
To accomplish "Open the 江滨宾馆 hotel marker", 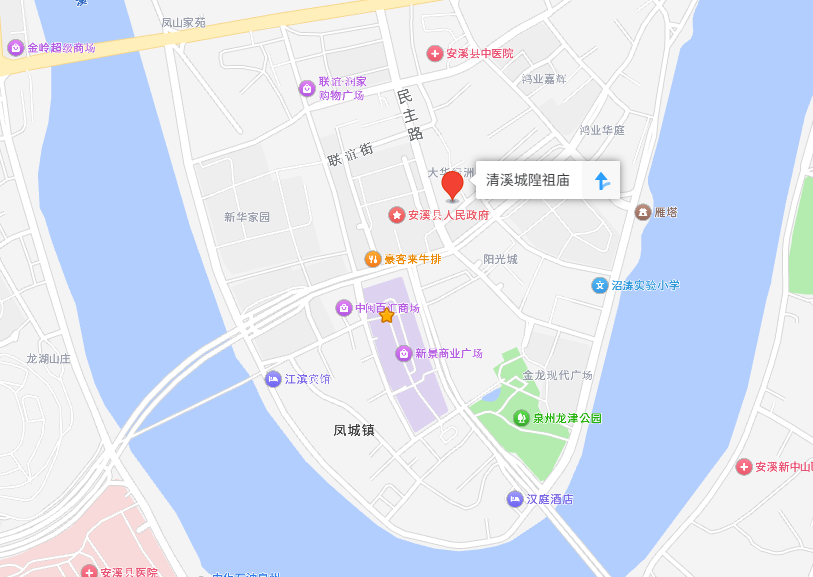I will pos(273,379).
